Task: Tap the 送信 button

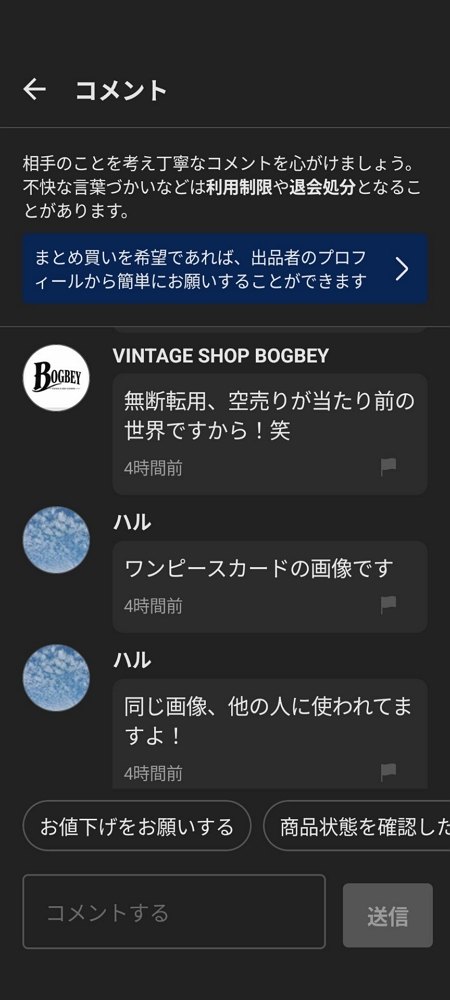Action: 388,915
